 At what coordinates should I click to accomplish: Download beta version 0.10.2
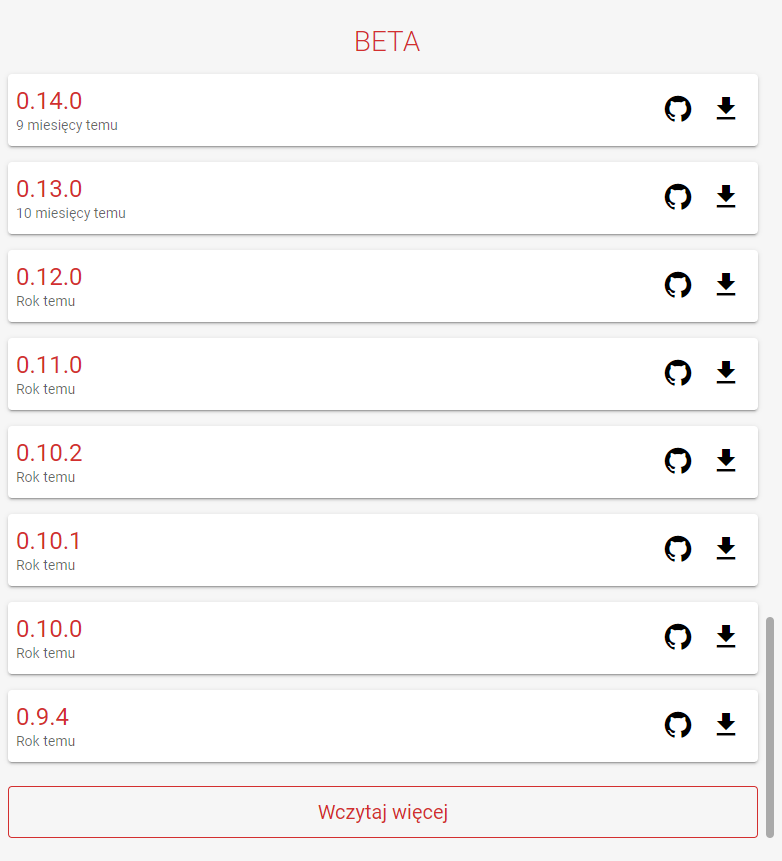pos(726,461)
